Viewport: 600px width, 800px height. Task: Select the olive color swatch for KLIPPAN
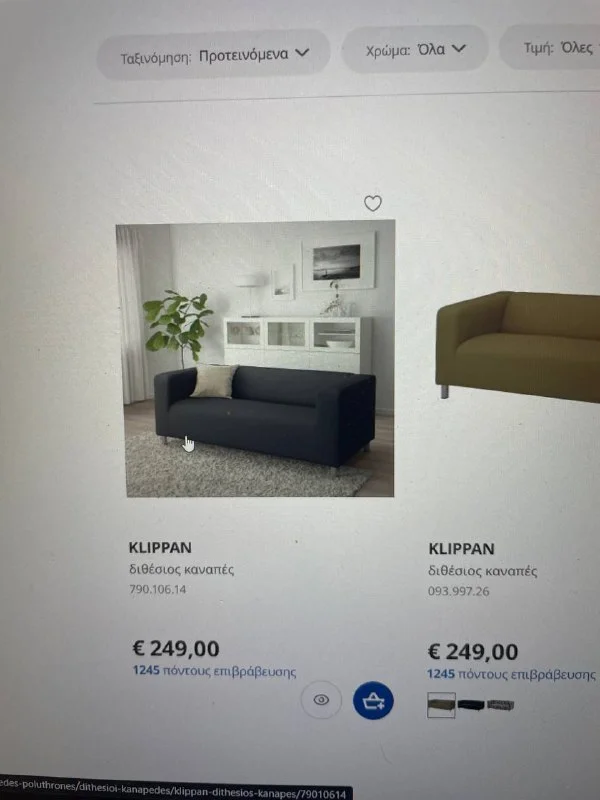[441, 706]
